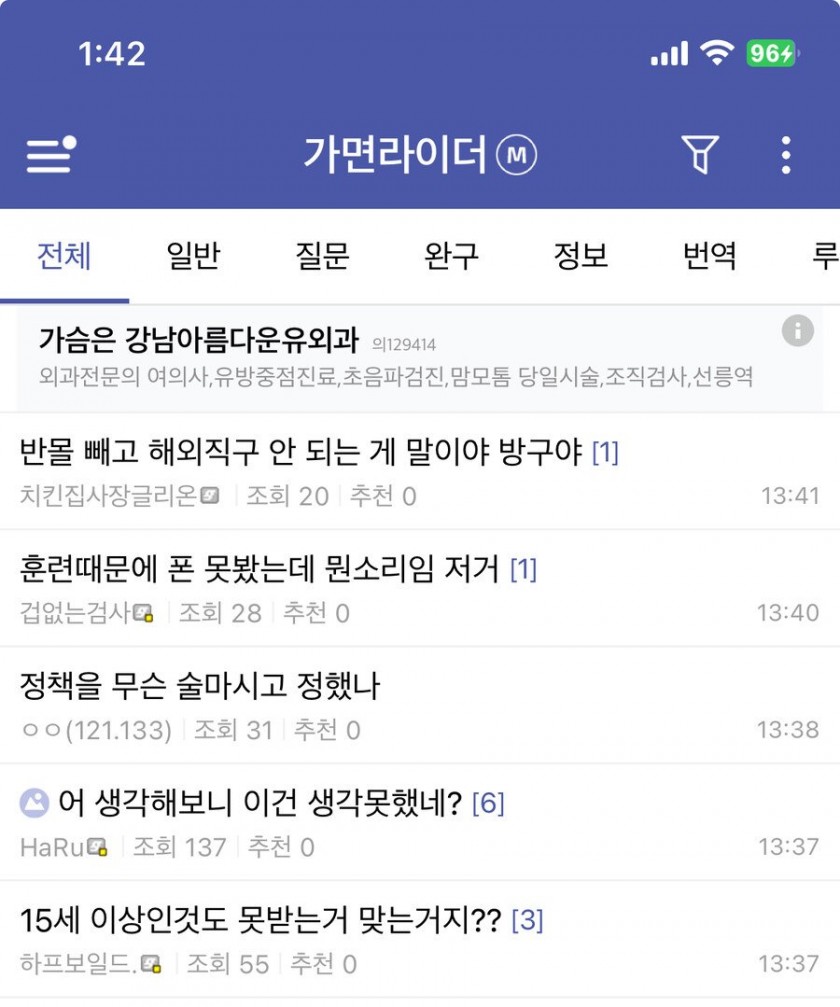Open post 반몰 빼고 해외직구 안 되는 게
Viewport: 840px width, 1007px height.
point(300,453)
